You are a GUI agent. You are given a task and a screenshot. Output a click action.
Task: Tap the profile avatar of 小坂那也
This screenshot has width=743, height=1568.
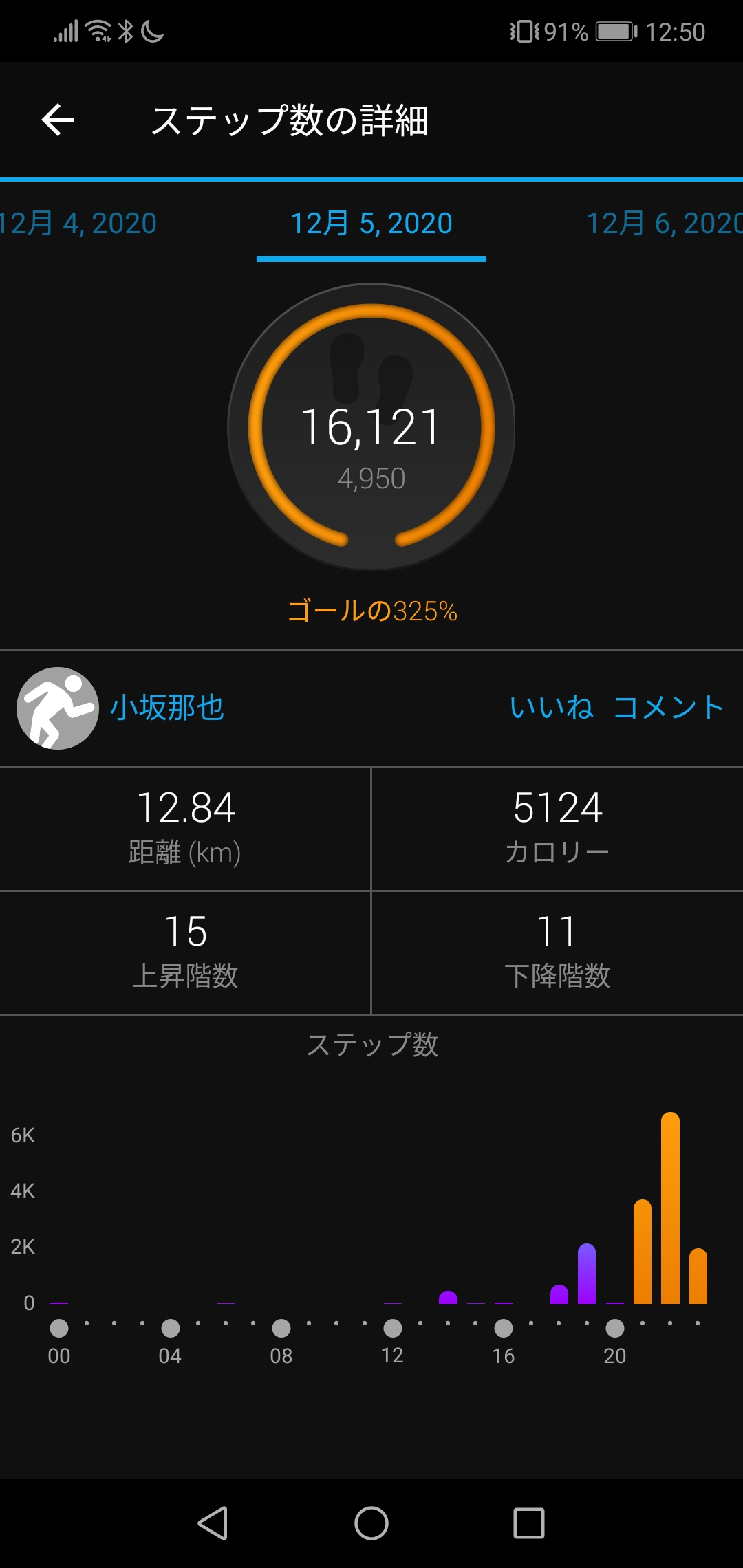click(58, 708)
